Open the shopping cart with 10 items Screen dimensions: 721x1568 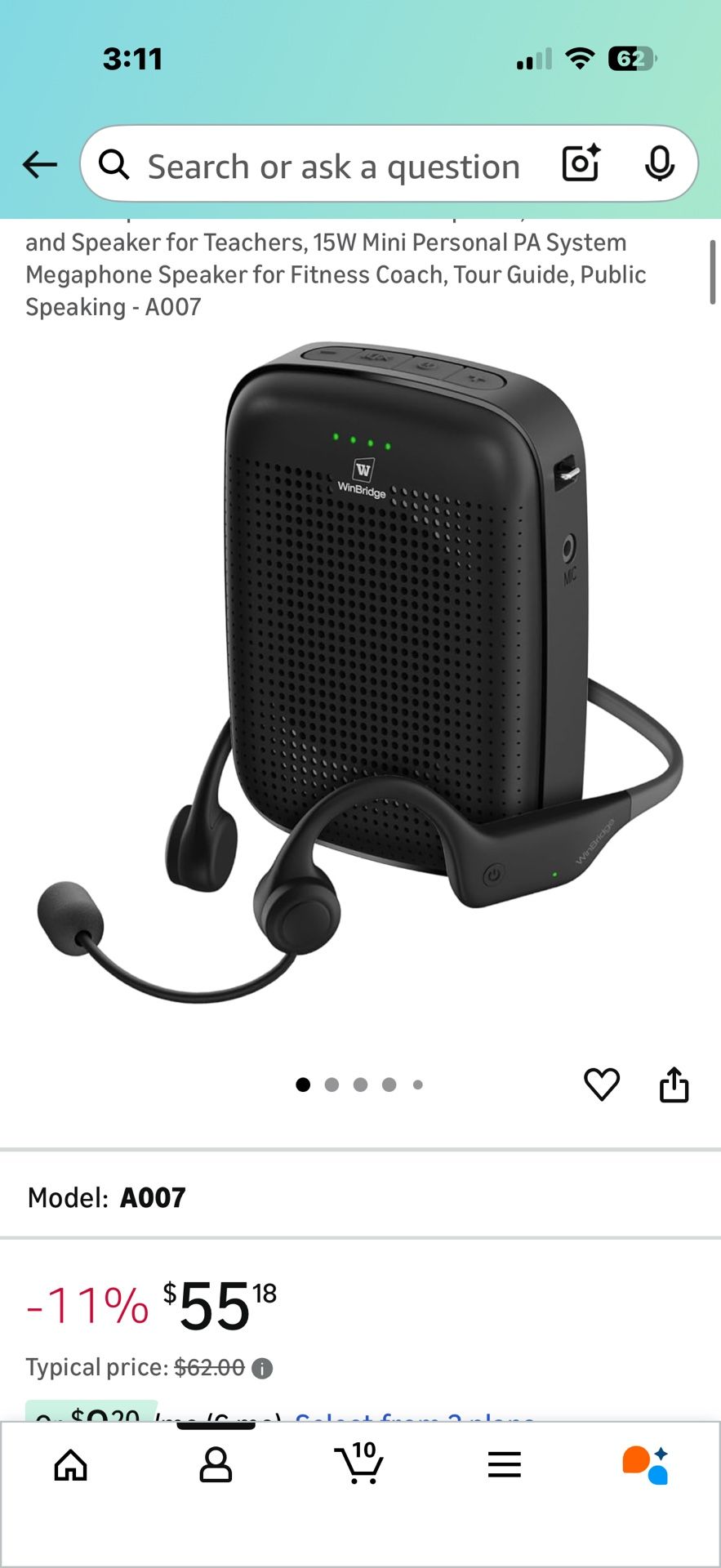tap(359, 1463)
